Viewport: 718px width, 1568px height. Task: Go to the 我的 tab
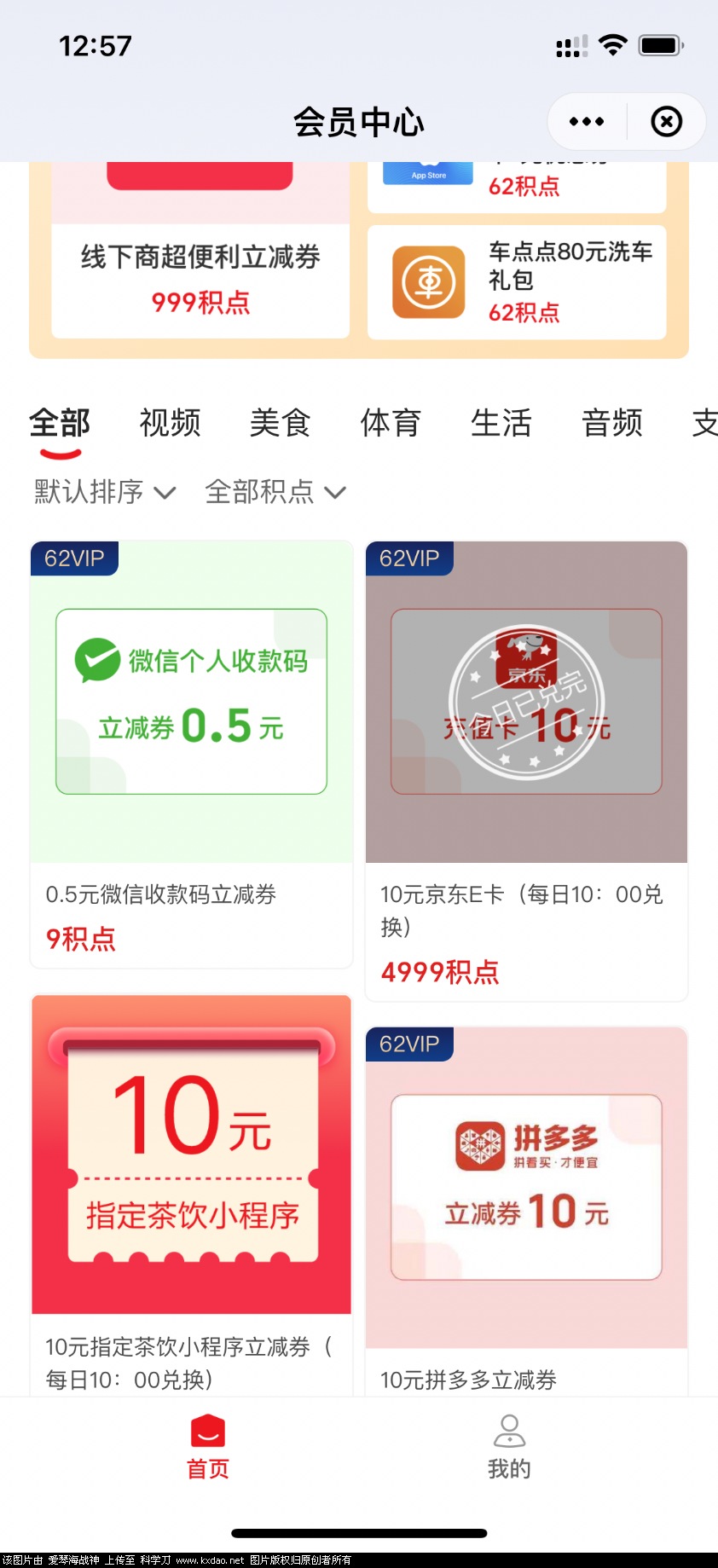tap(509, 1447)
